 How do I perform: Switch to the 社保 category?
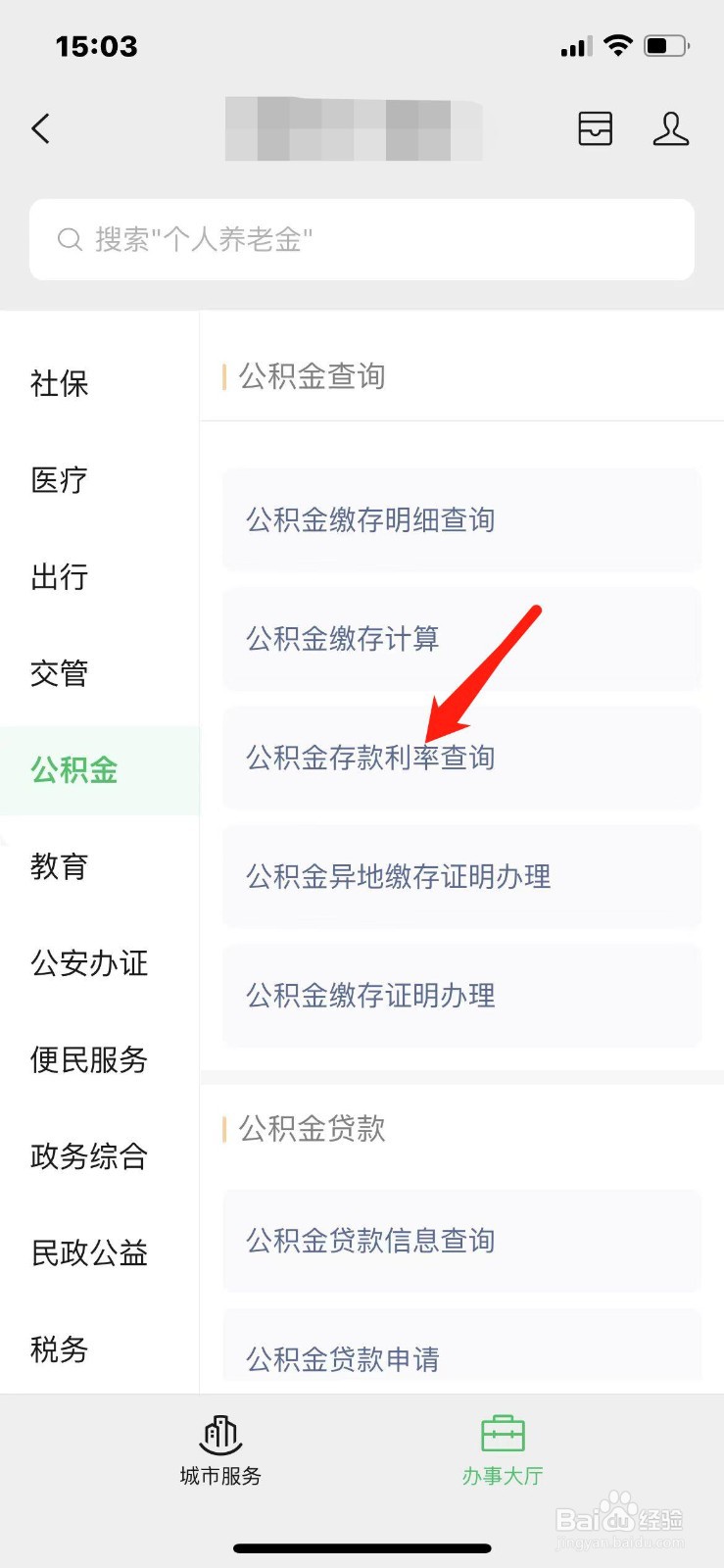(59, 384)
